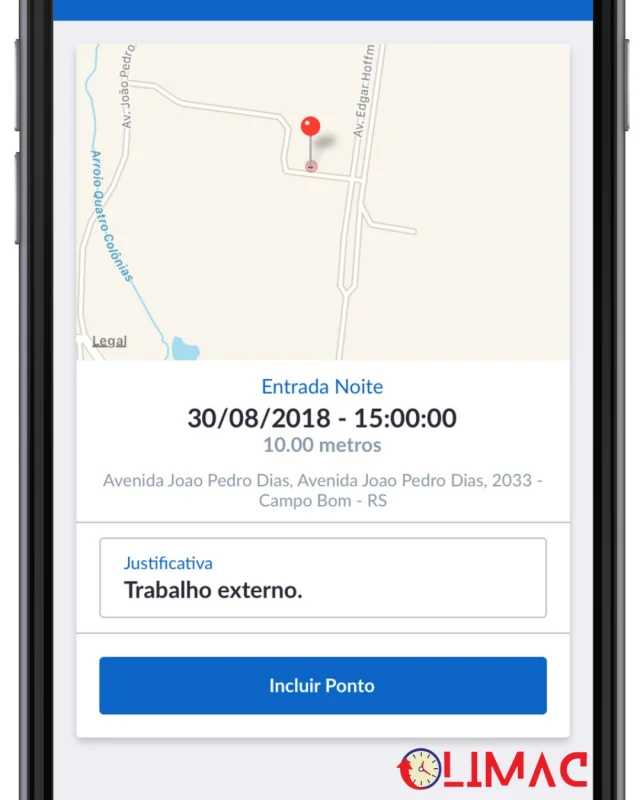The width and height of the screenshot is (640, 800).
Task: Edit the Justificativa text field
Action: tap(322, 579)
